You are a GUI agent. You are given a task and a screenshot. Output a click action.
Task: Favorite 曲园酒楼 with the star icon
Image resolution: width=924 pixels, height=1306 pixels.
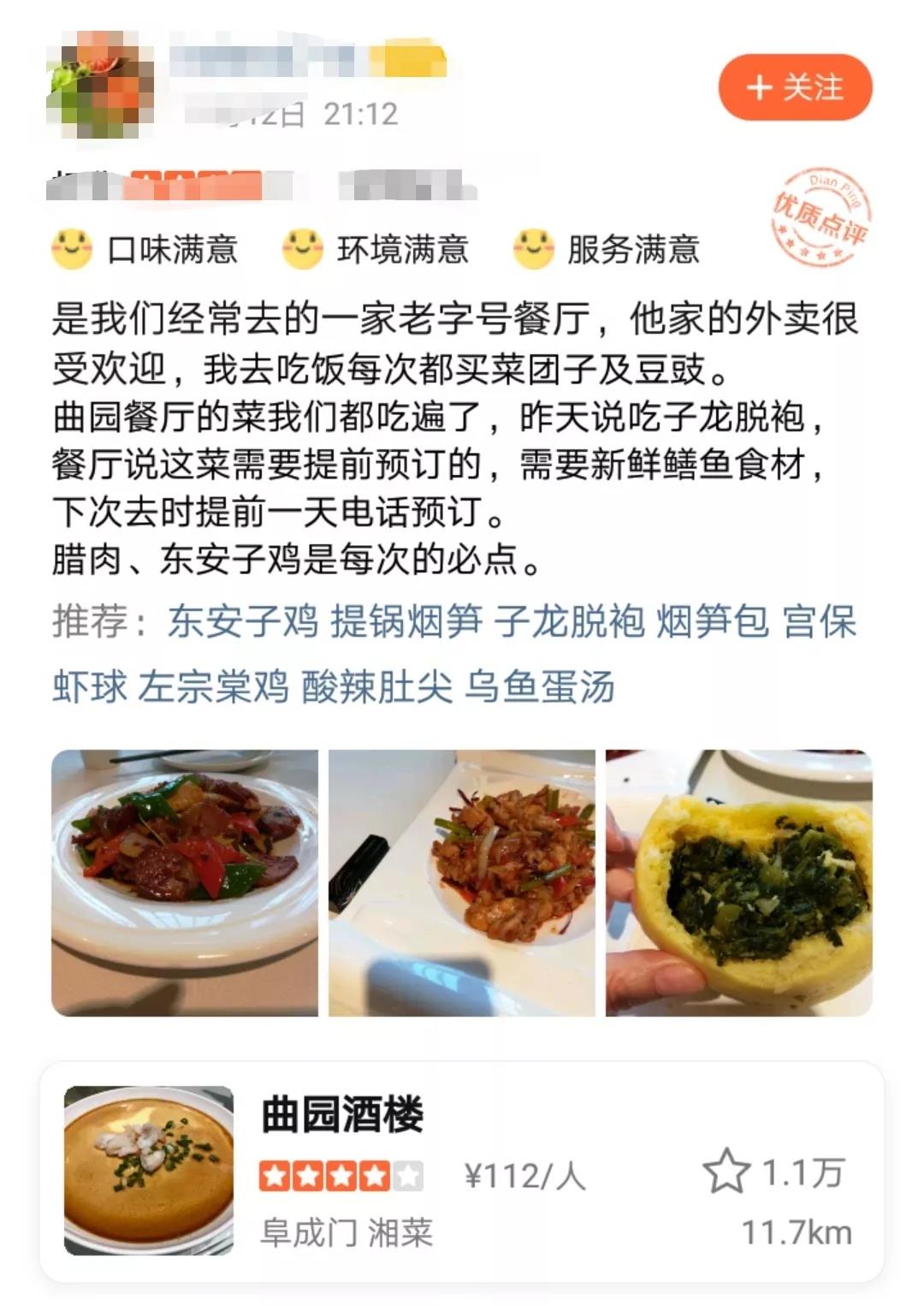point(726,1171)
